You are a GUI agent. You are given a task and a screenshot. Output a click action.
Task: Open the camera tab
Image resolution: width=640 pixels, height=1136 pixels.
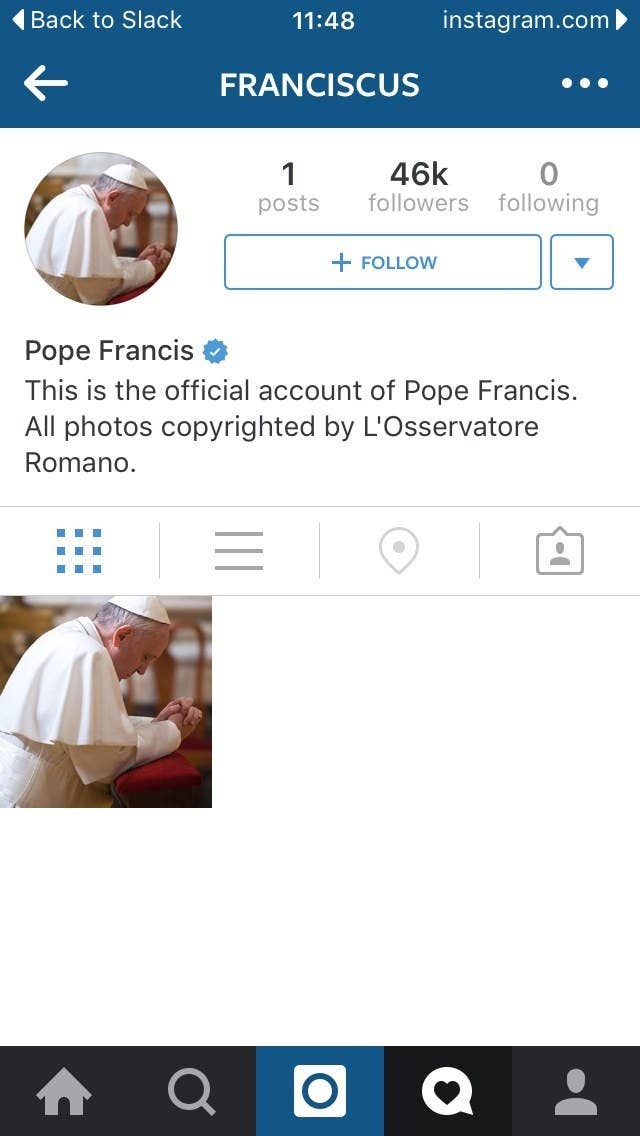click(320, 1091)
